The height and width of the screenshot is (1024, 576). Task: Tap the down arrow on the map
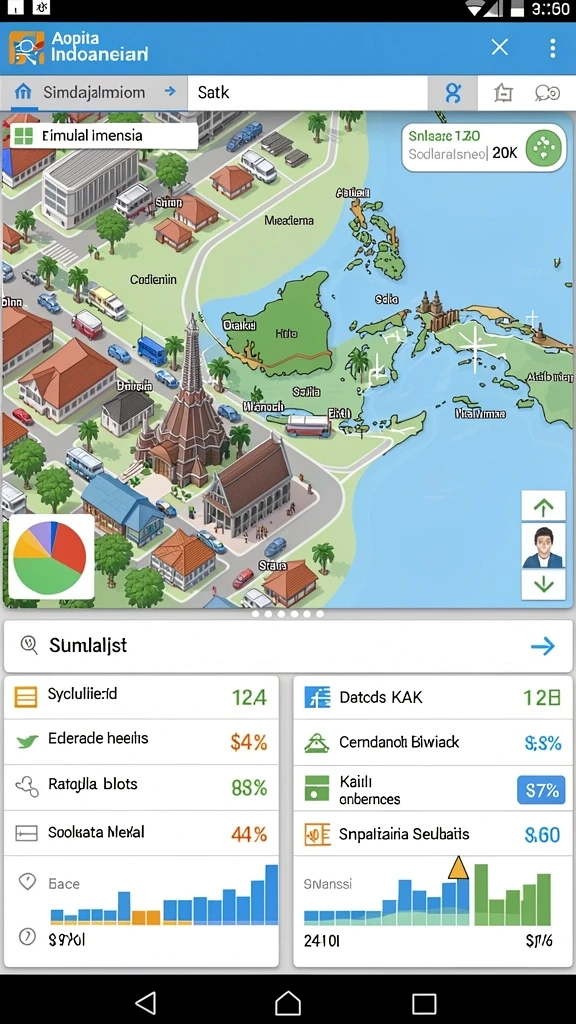click(543, 584)
